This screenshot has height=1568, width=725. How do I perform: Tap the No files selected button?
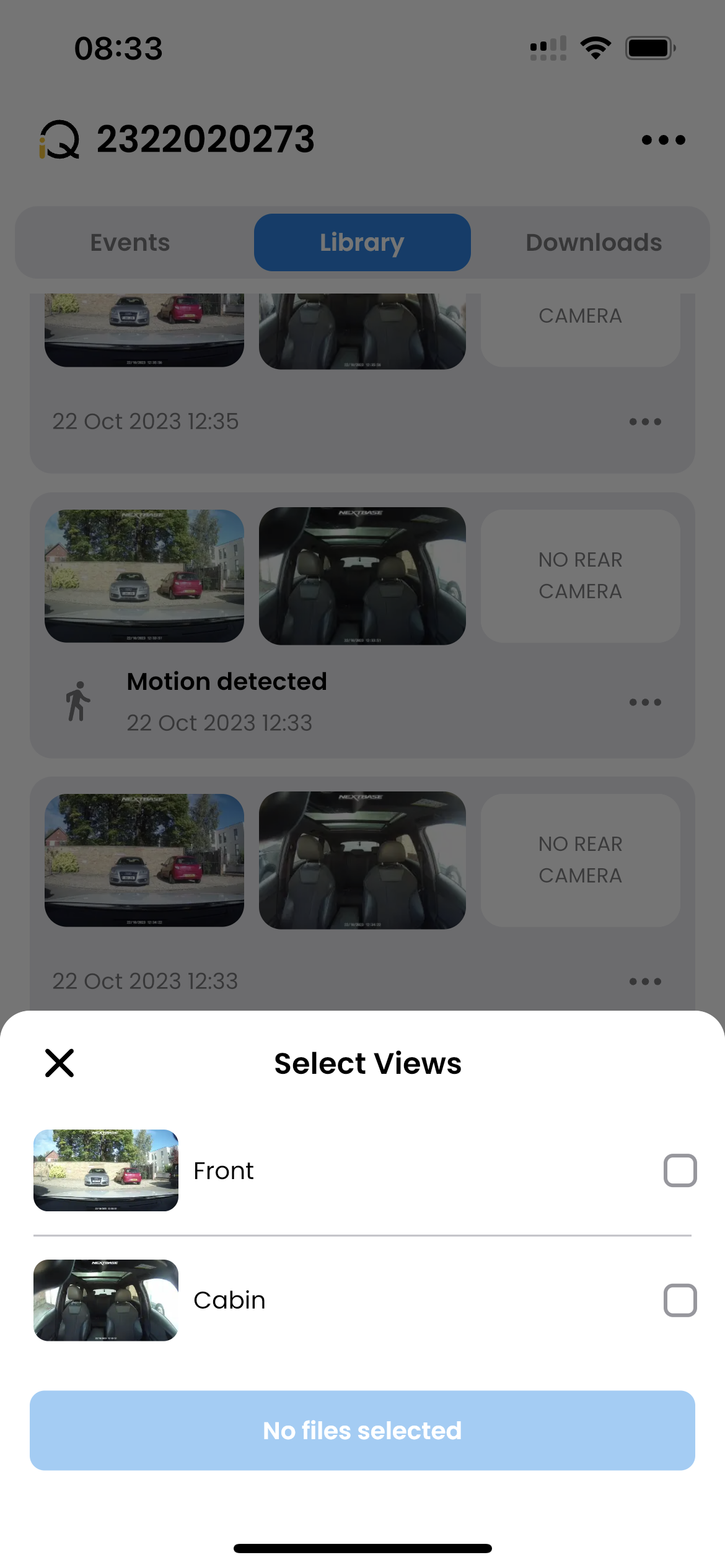click(362, 1431)
